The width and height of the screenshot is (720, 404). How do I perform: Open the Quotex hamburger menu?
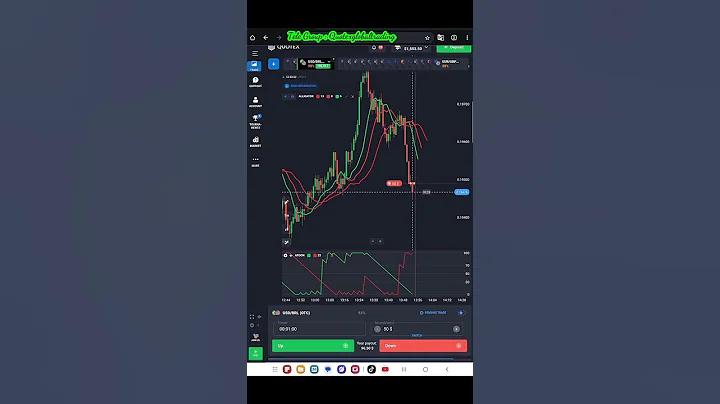[x=255, y=53]
